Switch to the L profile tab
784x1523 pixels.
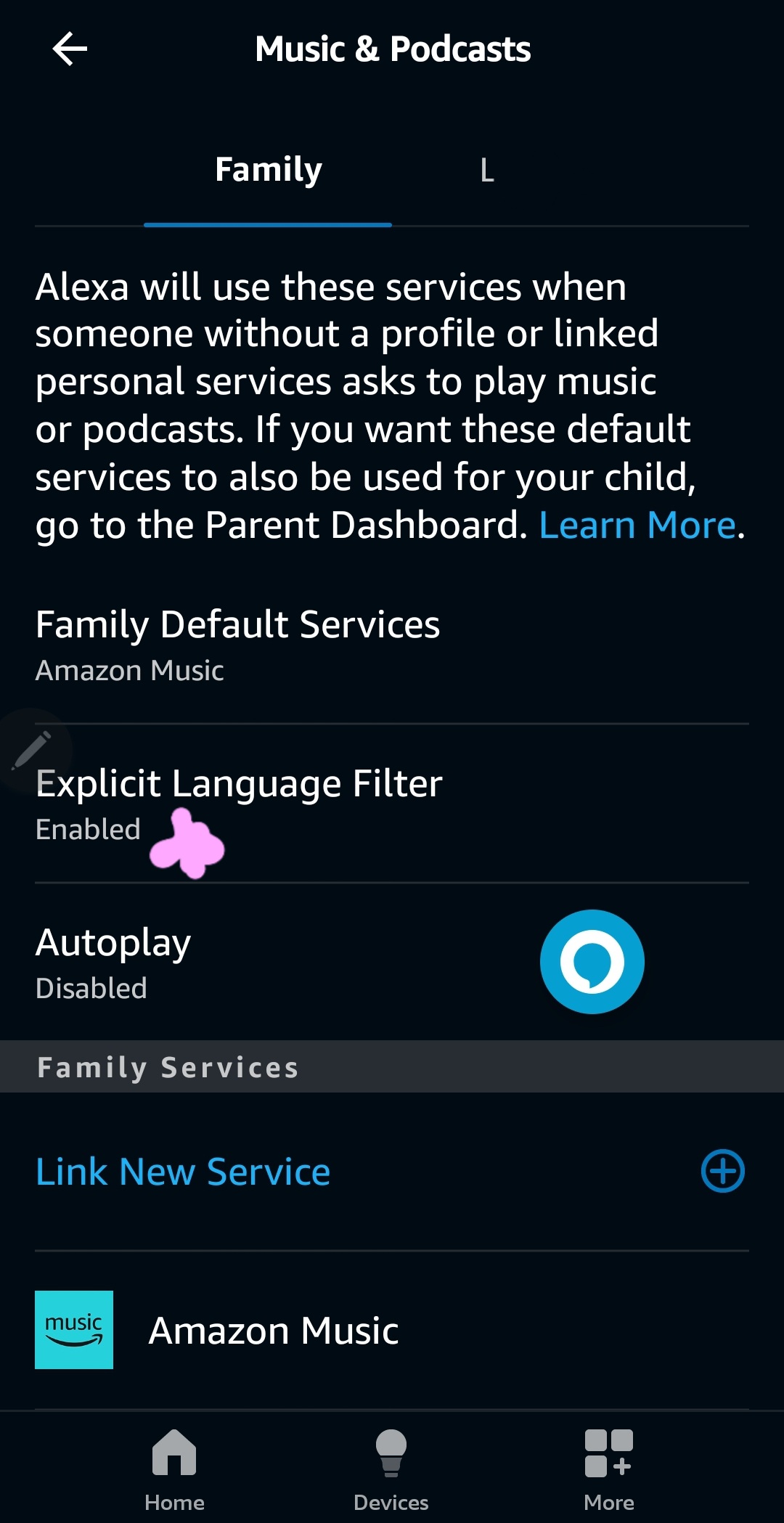(487, 171)
